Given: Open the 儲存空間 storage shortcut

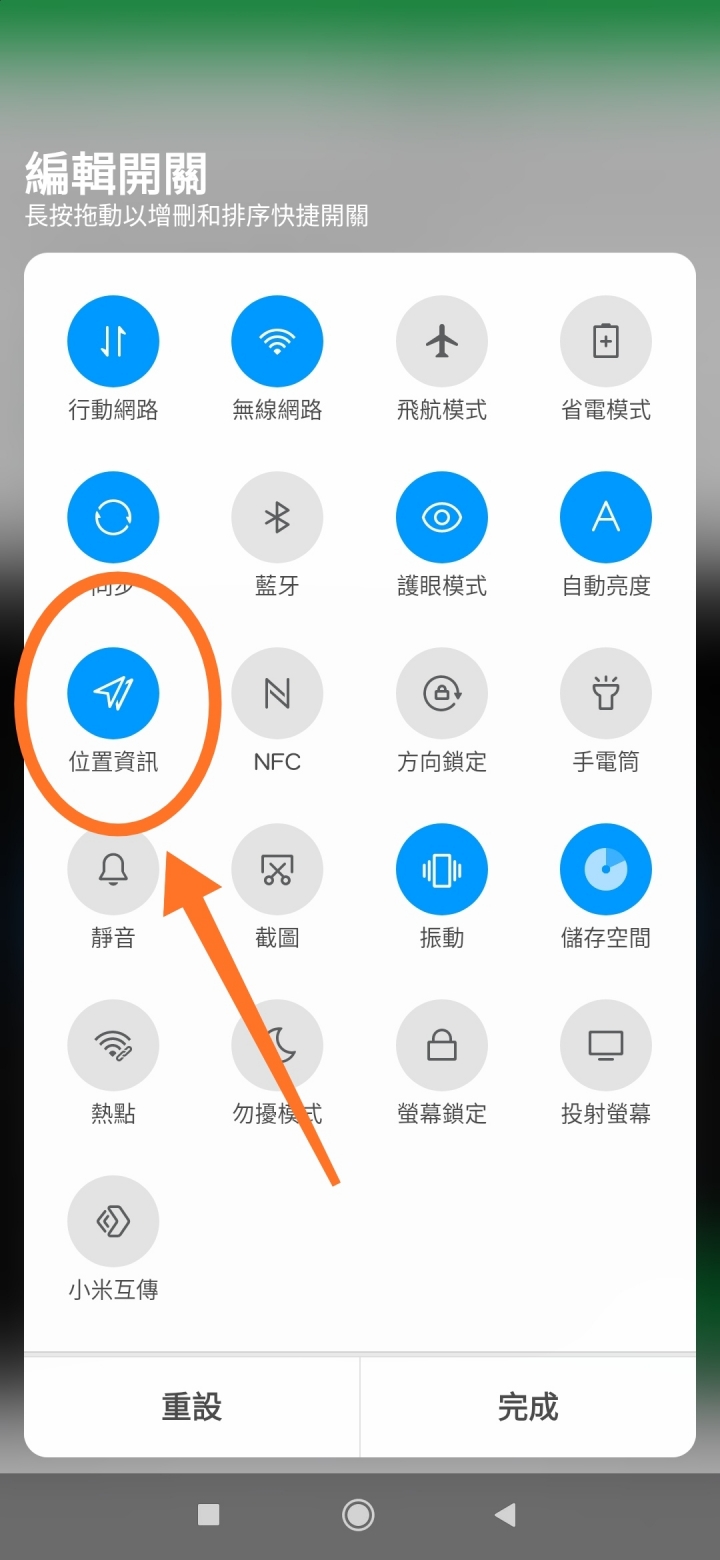Looking at the screenshot, I should tap(605, 870).
